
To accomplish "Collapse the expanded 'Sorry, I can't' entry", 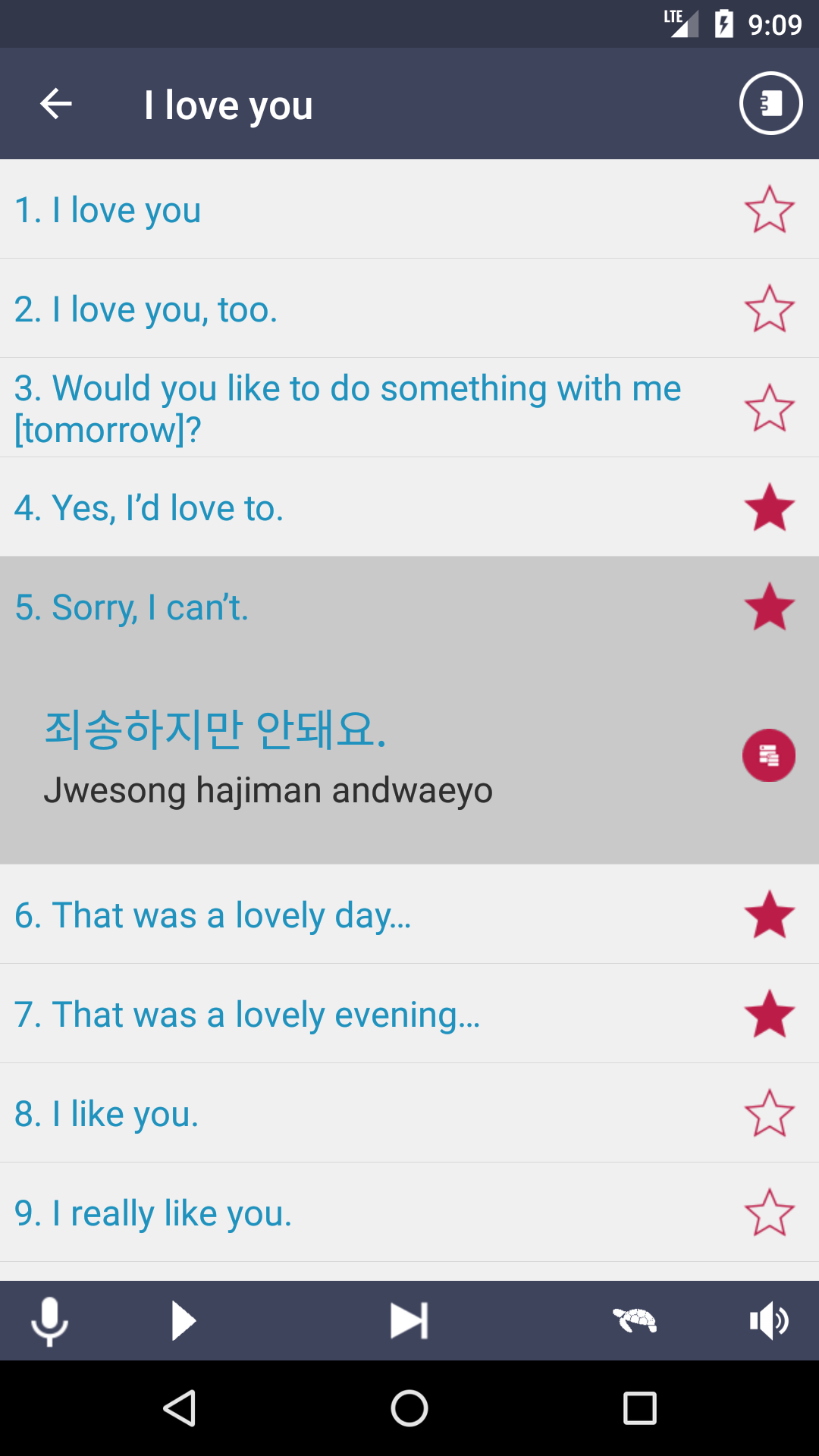I will pos(303,607).
